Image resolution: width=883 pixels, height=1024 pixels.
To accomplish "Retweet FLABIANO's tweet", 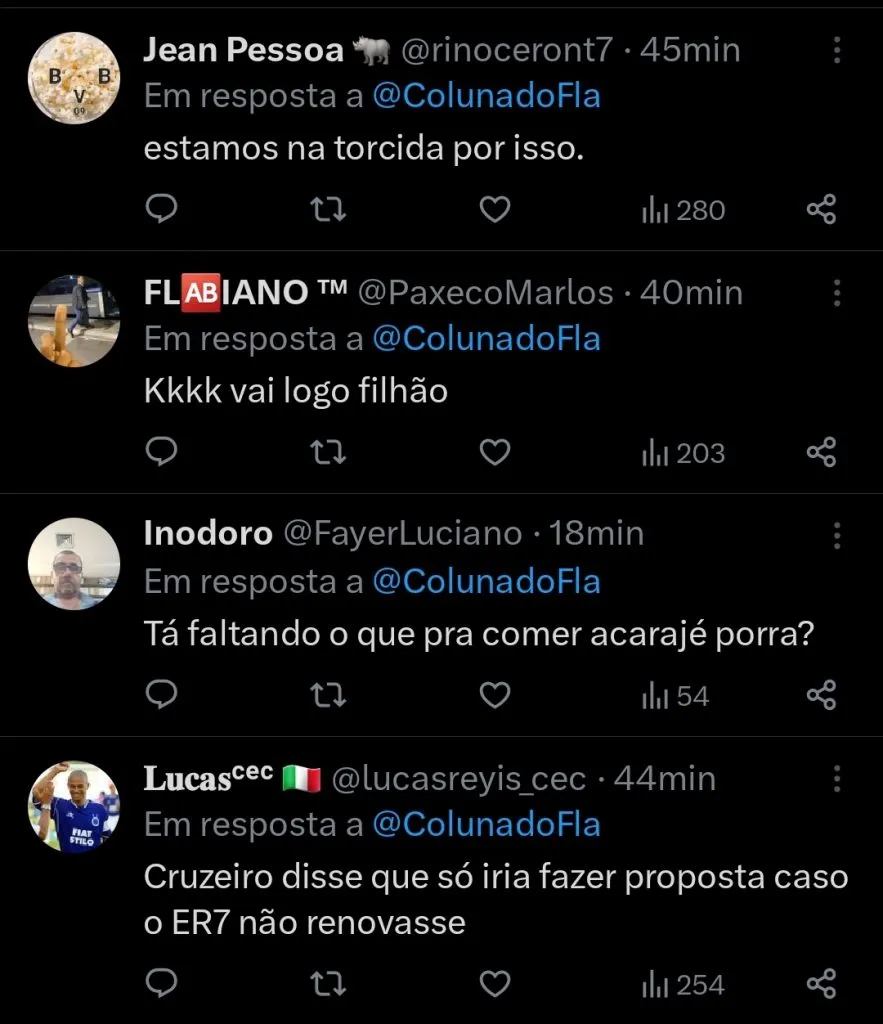I will tap(327, 452).
